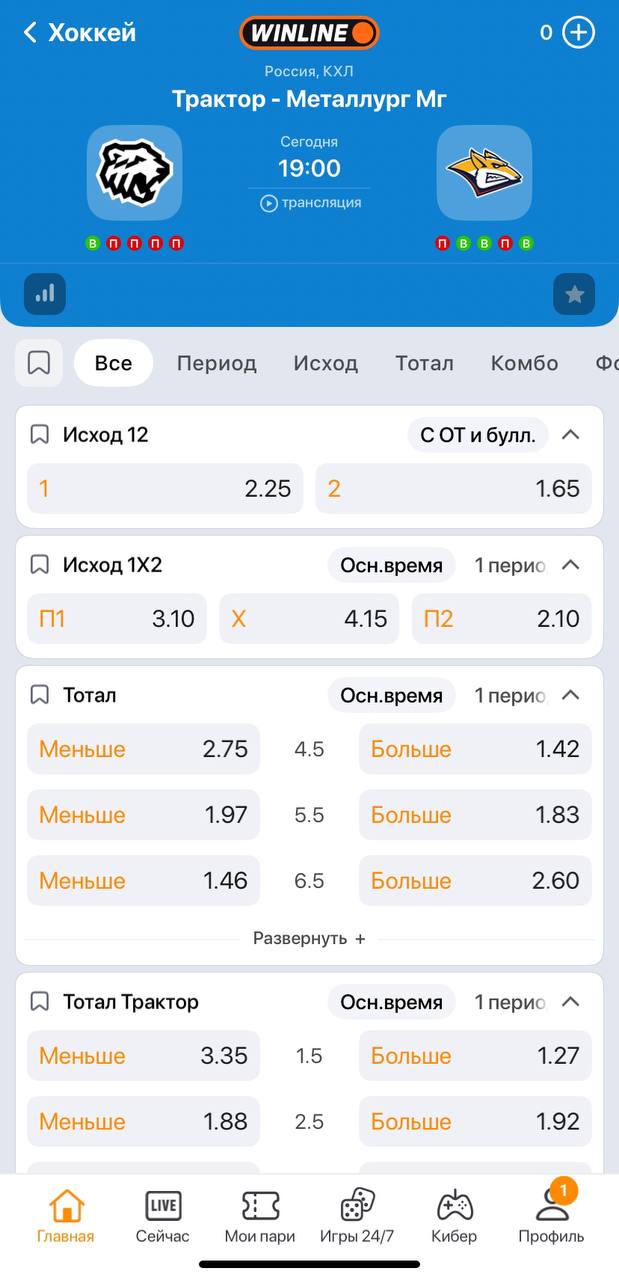Choose draw X at 4.15
Screen dimensions: 619x1280
click(x=309, y=619)
